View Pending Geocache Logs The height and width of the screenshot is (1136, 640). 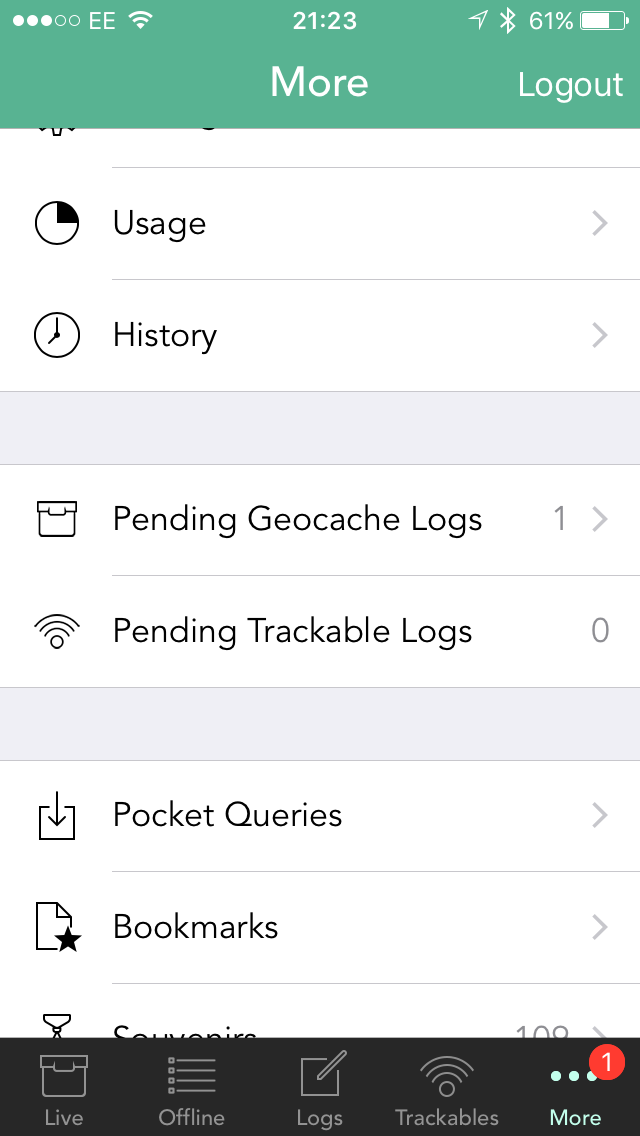pos(320,520)
